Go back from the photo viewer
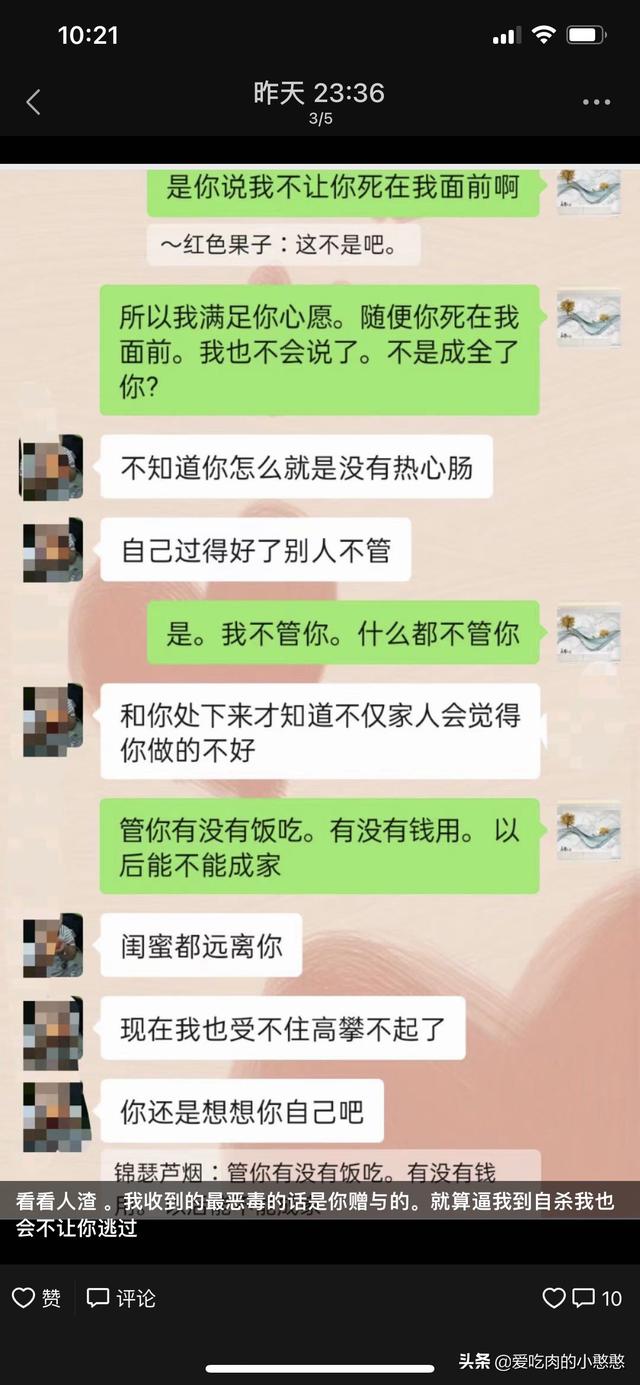Image resolution: width=640 pixels, height=1385 pixels. pyautogui.click(x=33, y=102)
